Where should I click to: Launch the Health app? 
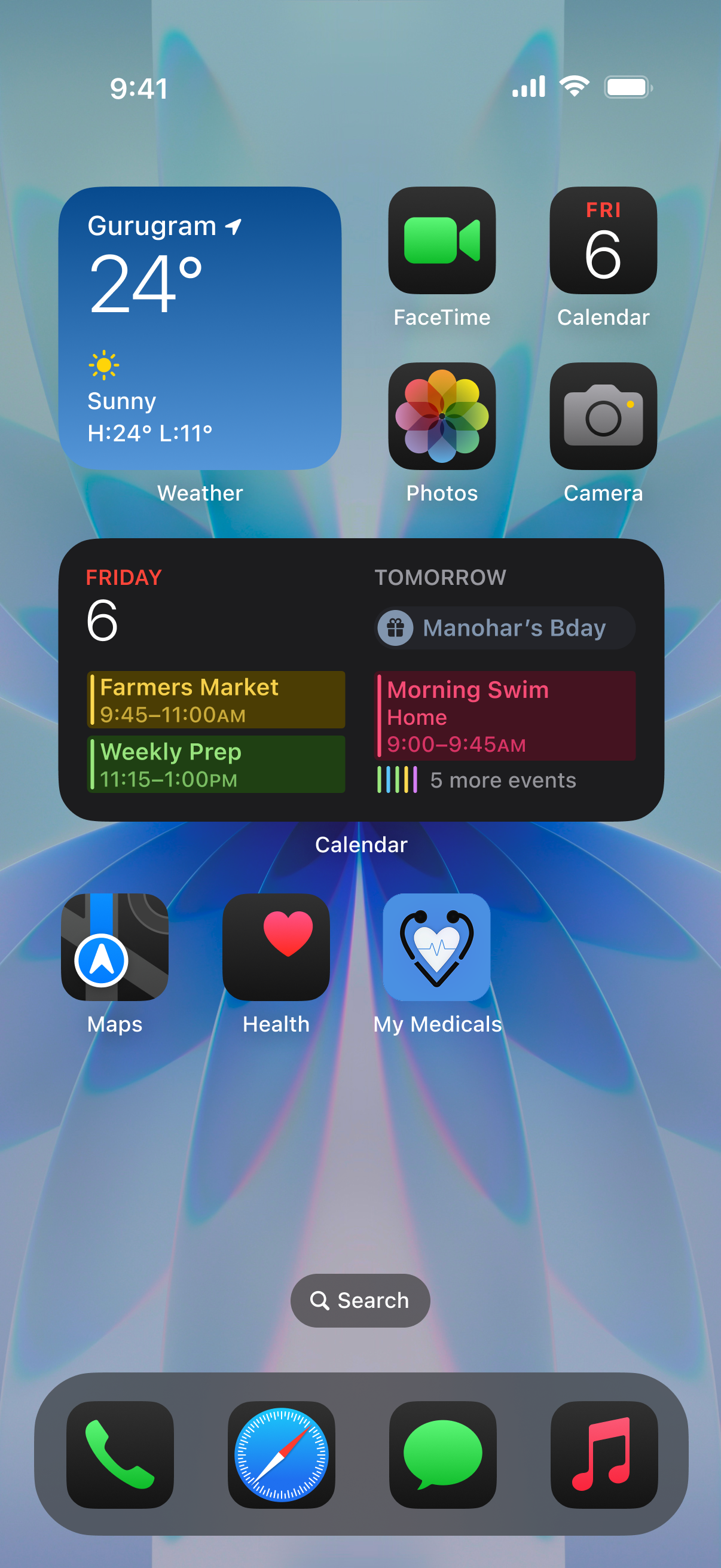coord(276,947)
